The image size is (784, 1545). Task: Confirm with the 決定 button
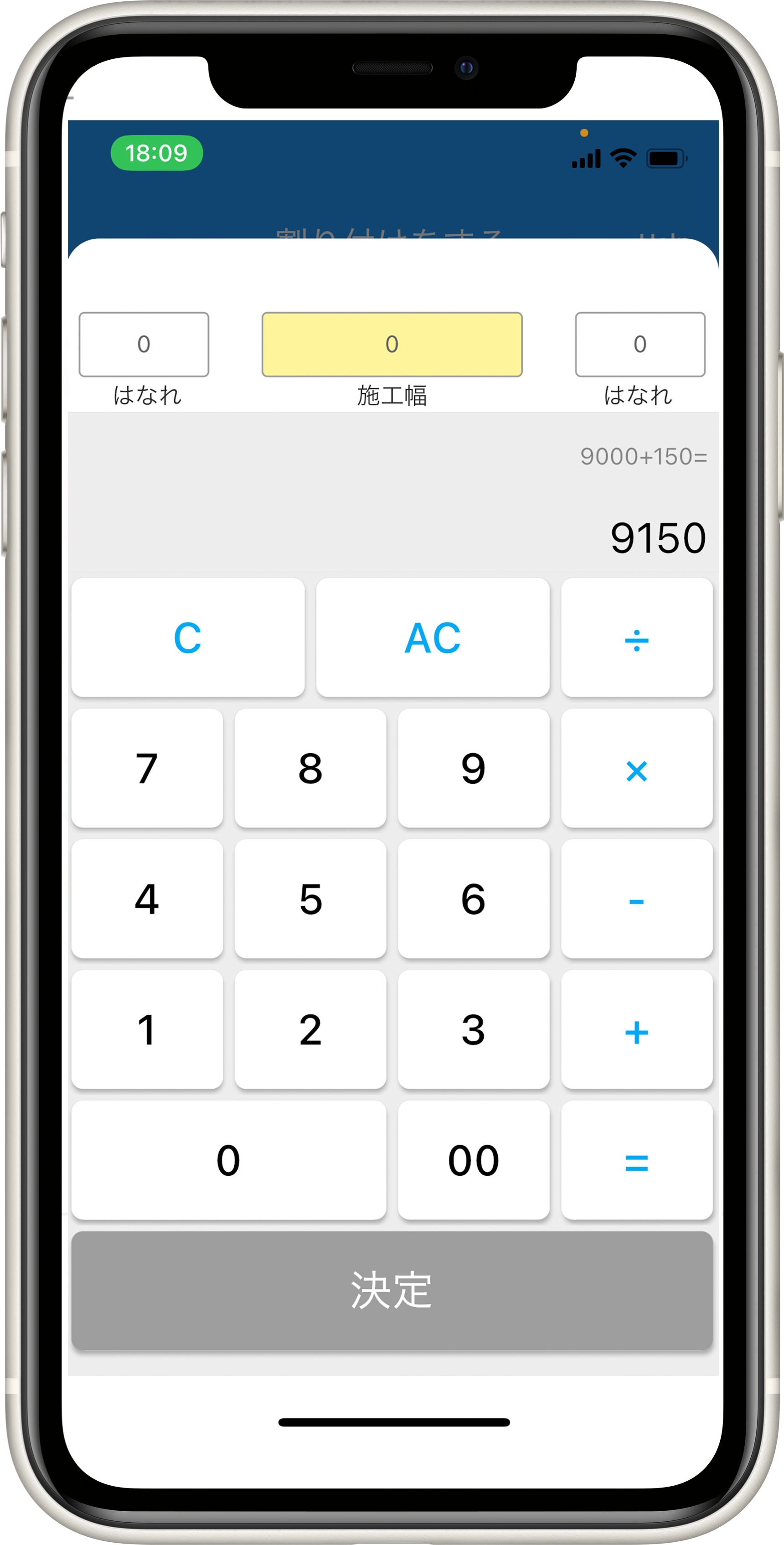coord(392,1290)
